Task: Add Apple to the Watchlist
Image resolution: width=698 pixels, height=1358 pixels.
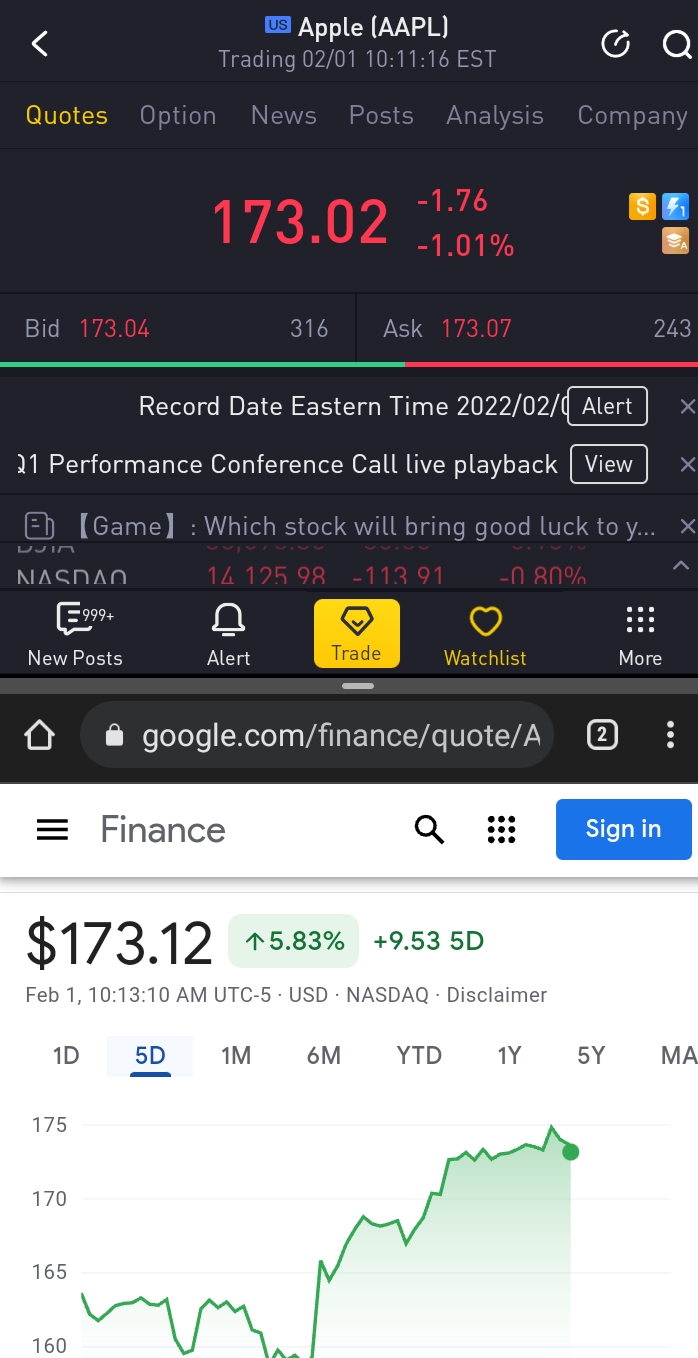Action: point(485,635)
